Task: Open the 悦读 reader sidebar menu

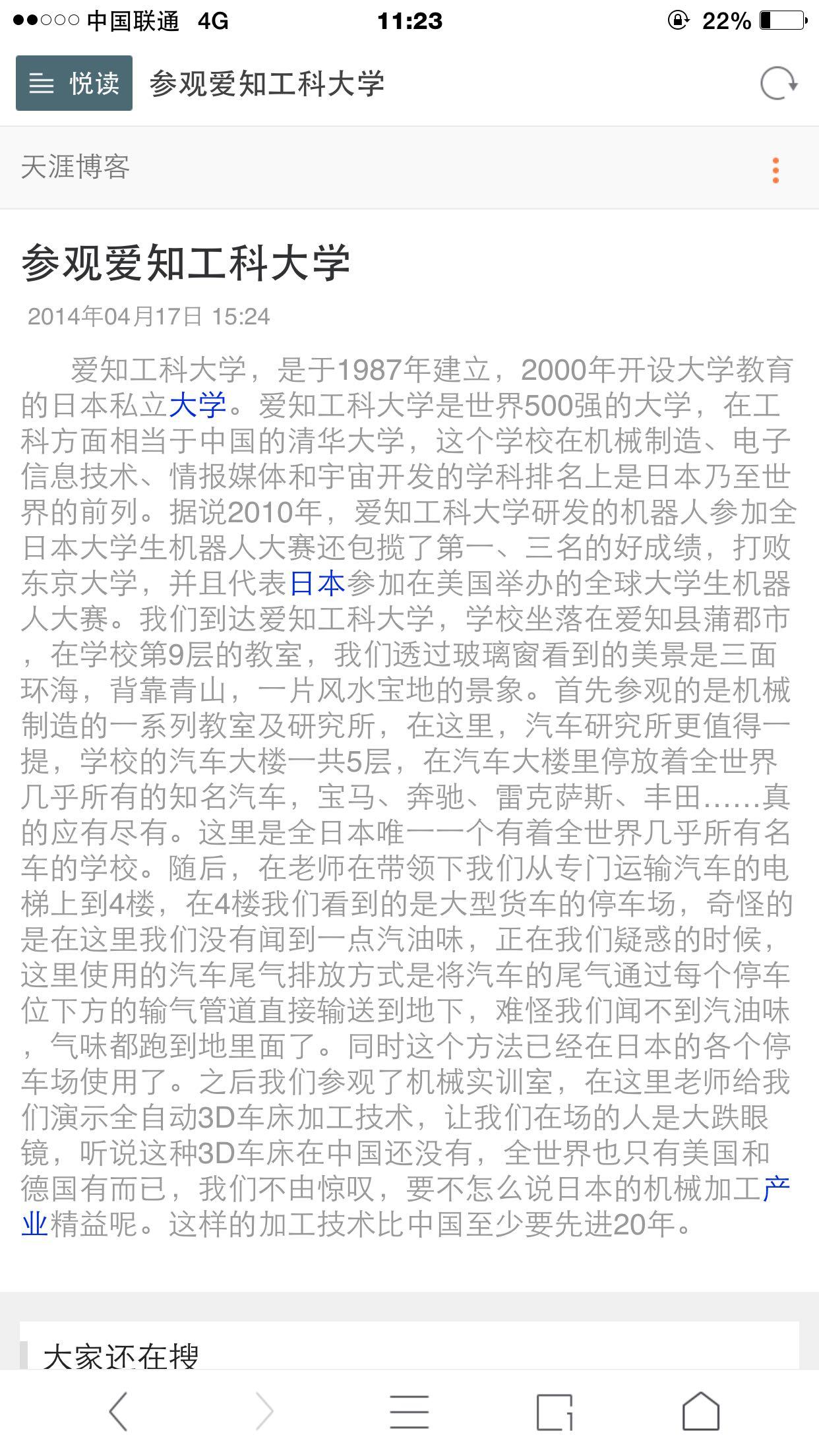Action: (x=73, y=84)
